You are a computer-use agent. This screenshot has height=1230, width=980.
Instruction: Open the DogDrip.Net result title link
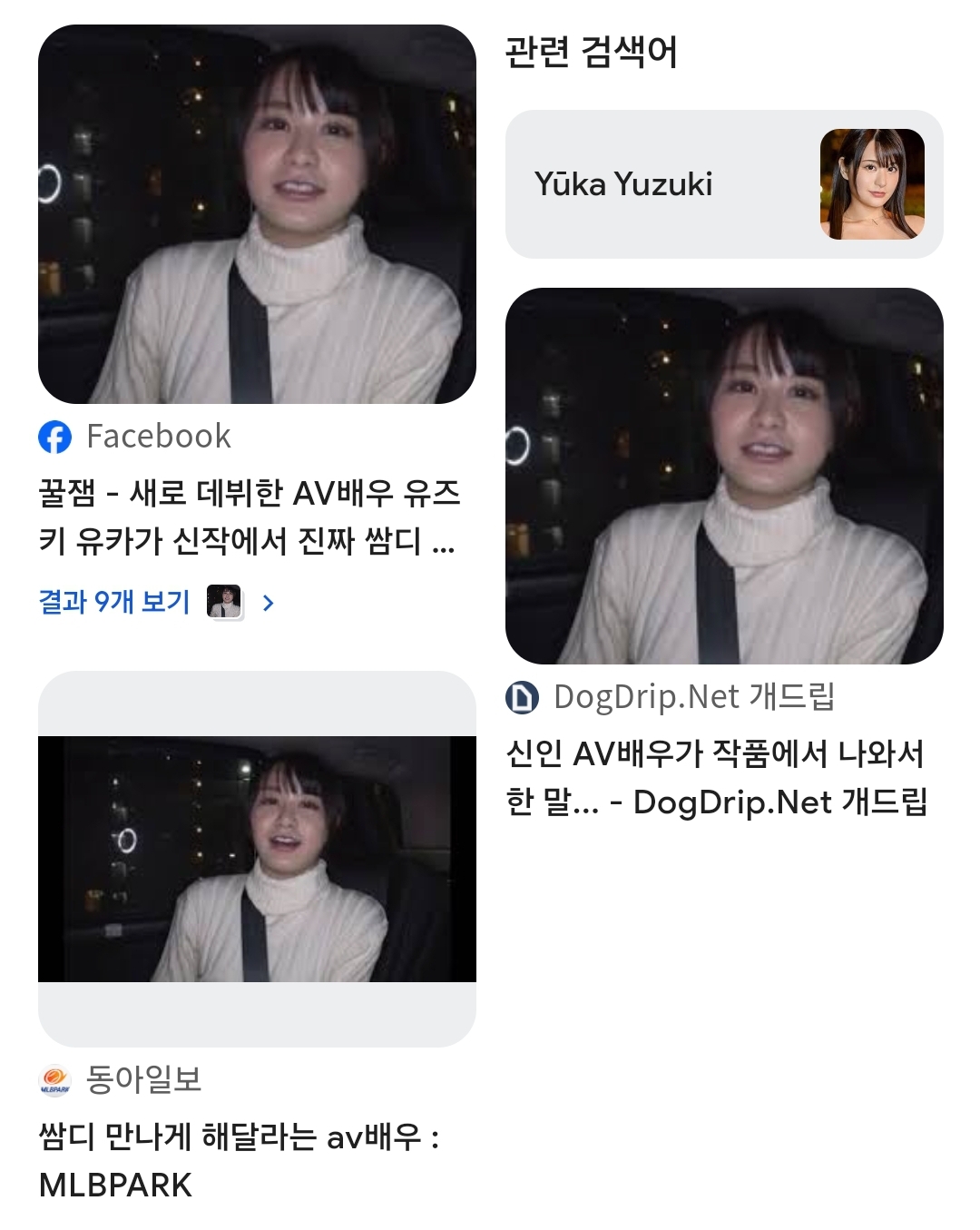coord(716,777)
